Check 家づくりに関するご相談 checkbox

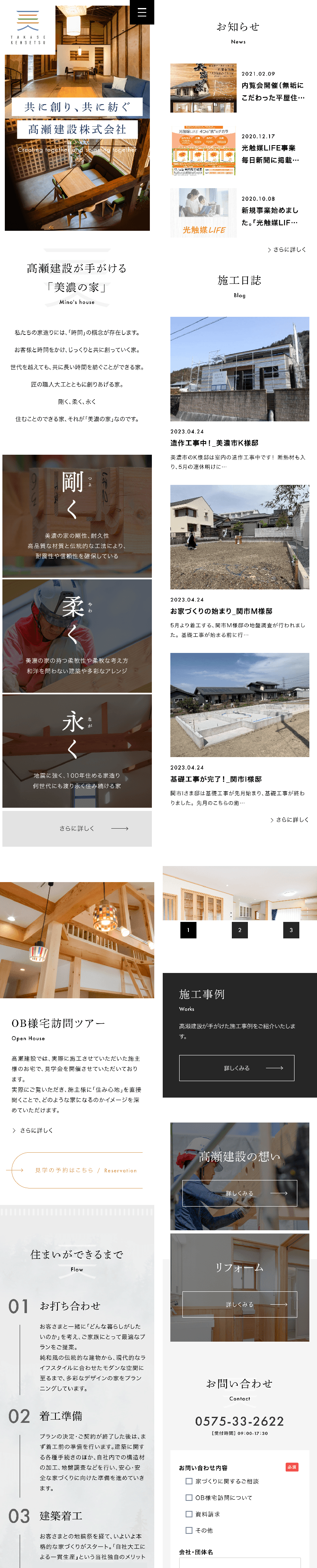tap(189, 1481)
